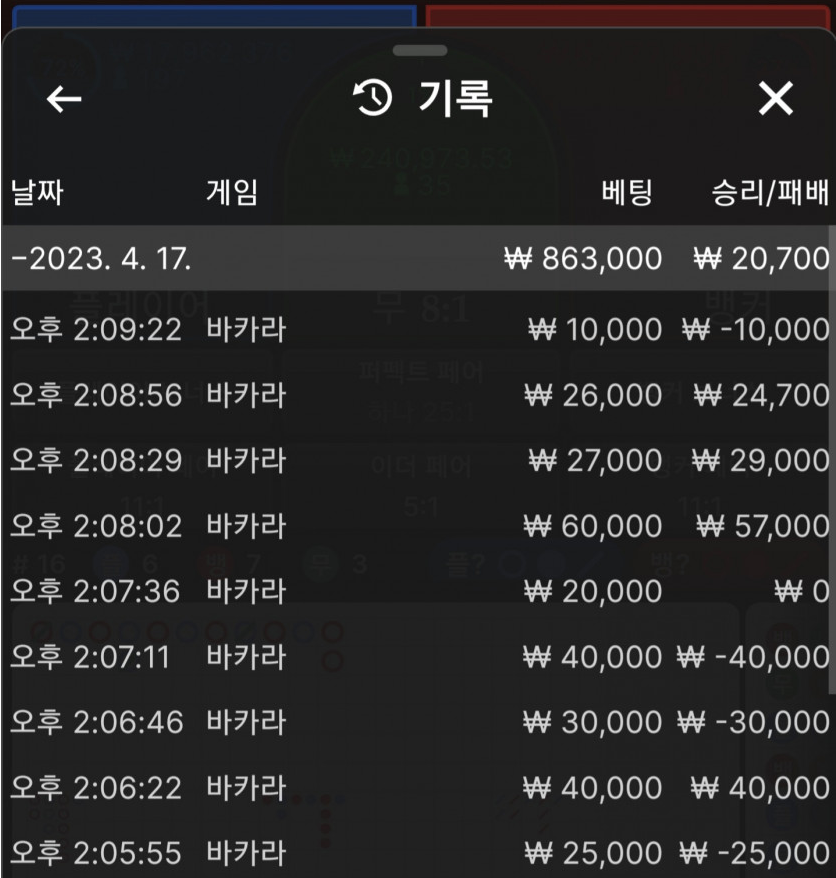Open the 오후 2:08:56 바카라 record
836x878 pixels.
point(418,395)
